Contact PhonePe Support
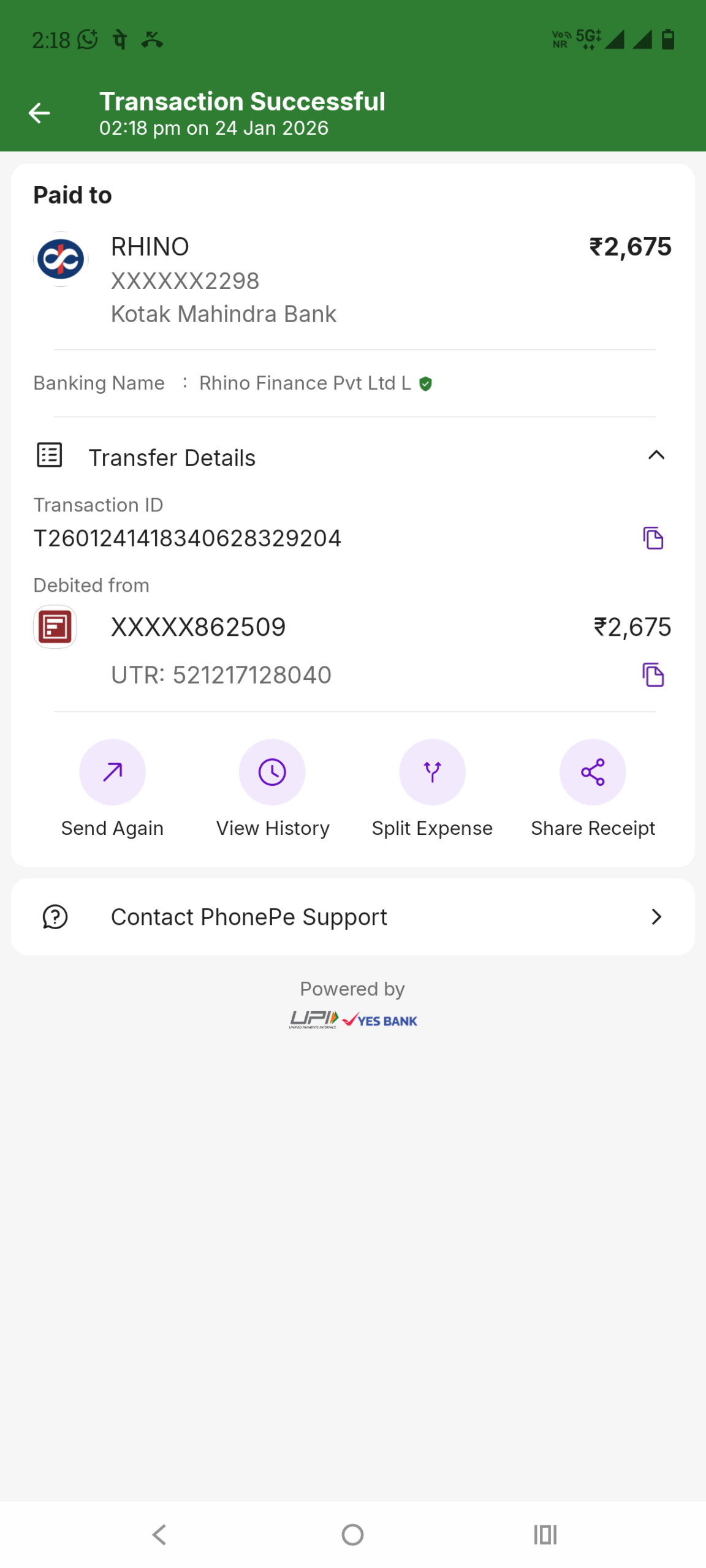The width and height of the screenshot is (706, 1568). (x=352, y=916)
